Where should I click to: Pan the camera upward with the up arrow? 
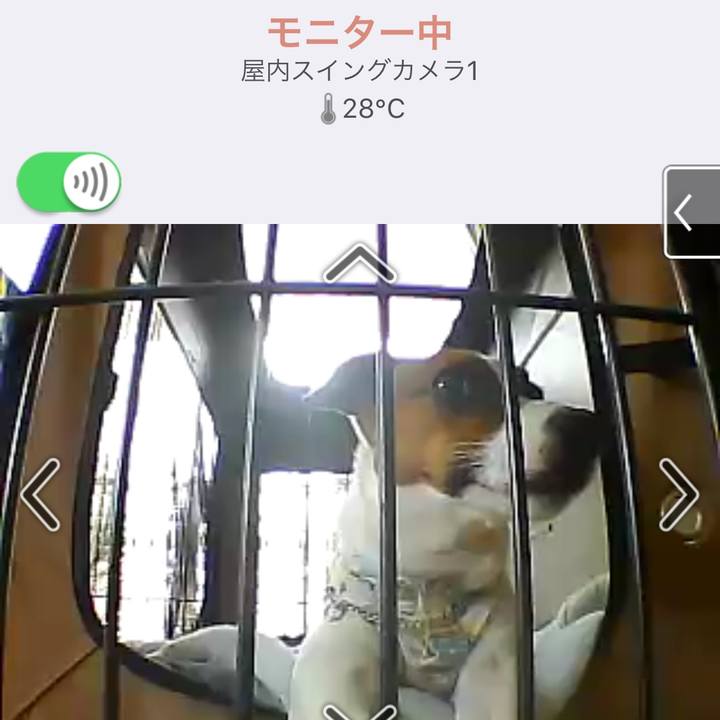tap(360, 266)
